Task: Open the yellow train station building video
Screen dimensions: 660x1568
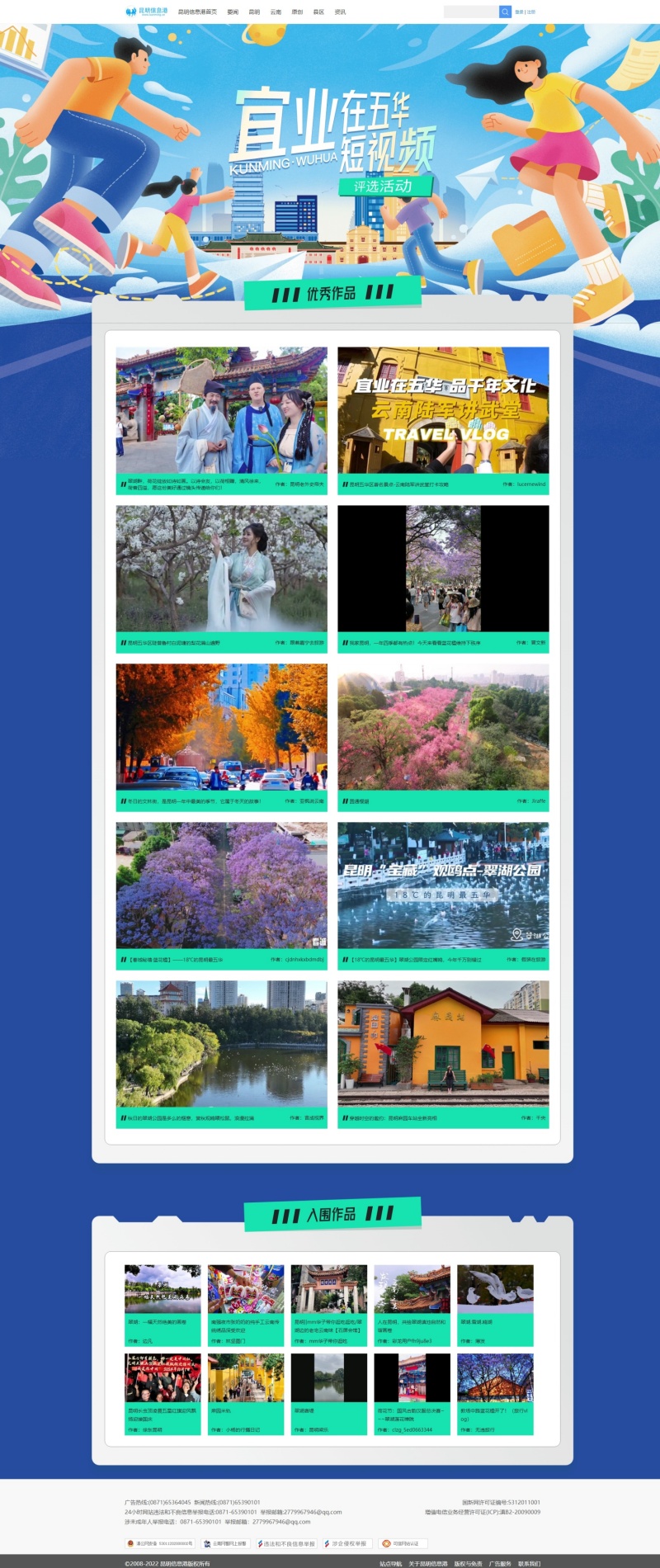Action: tap(443, 1044)
